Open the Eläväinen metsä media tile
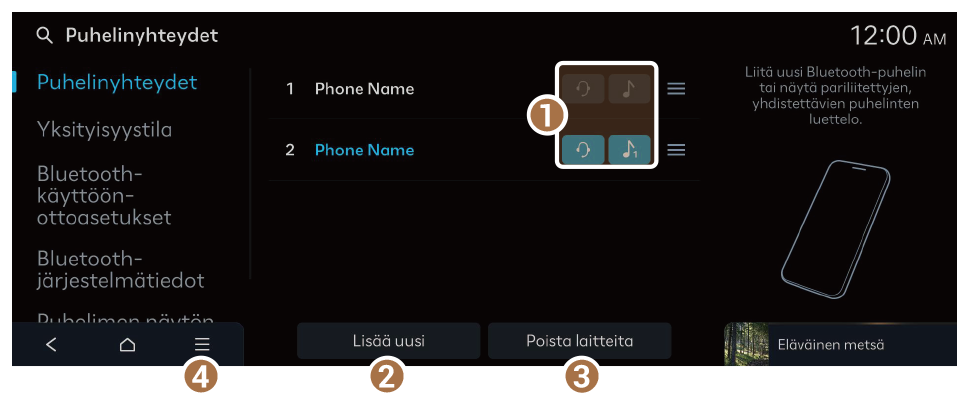This screenshot has height=413, width=969. click(835, 345)
